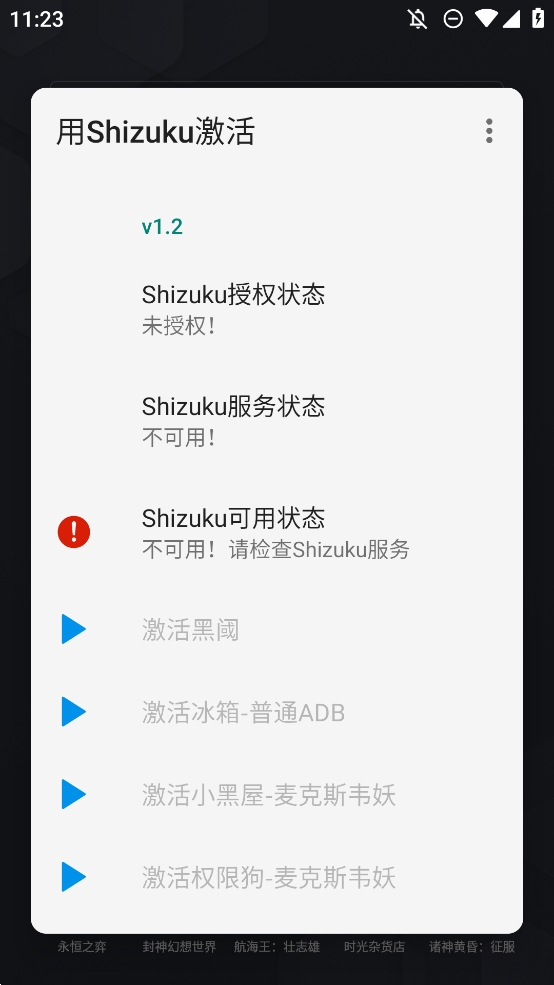Tap 激活小黑屋-麦克斯韦妖

(x=277, y=795)
